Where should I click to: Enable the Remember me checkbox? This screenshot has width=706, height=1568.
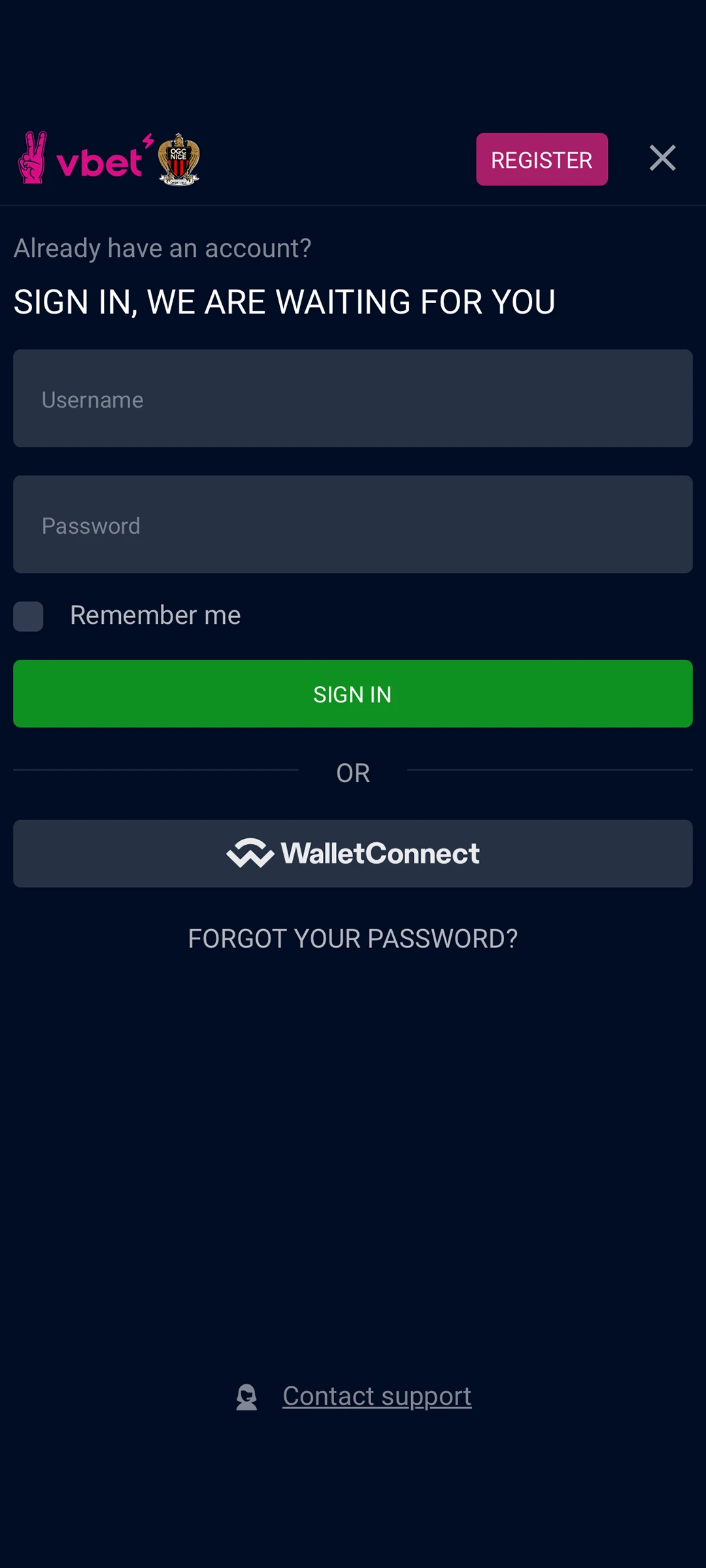(x=28, y=615)
